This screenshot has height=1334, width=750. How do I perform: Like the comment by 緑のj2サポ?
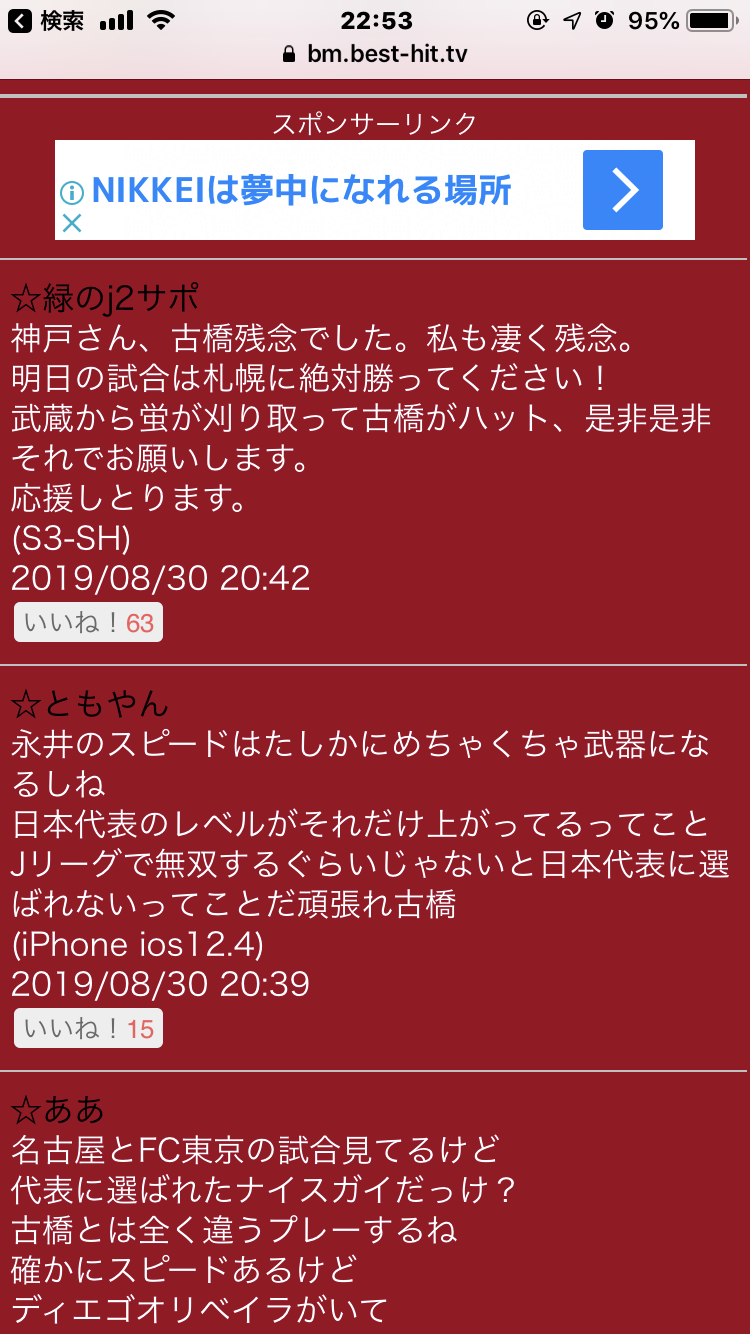[88, 623]
